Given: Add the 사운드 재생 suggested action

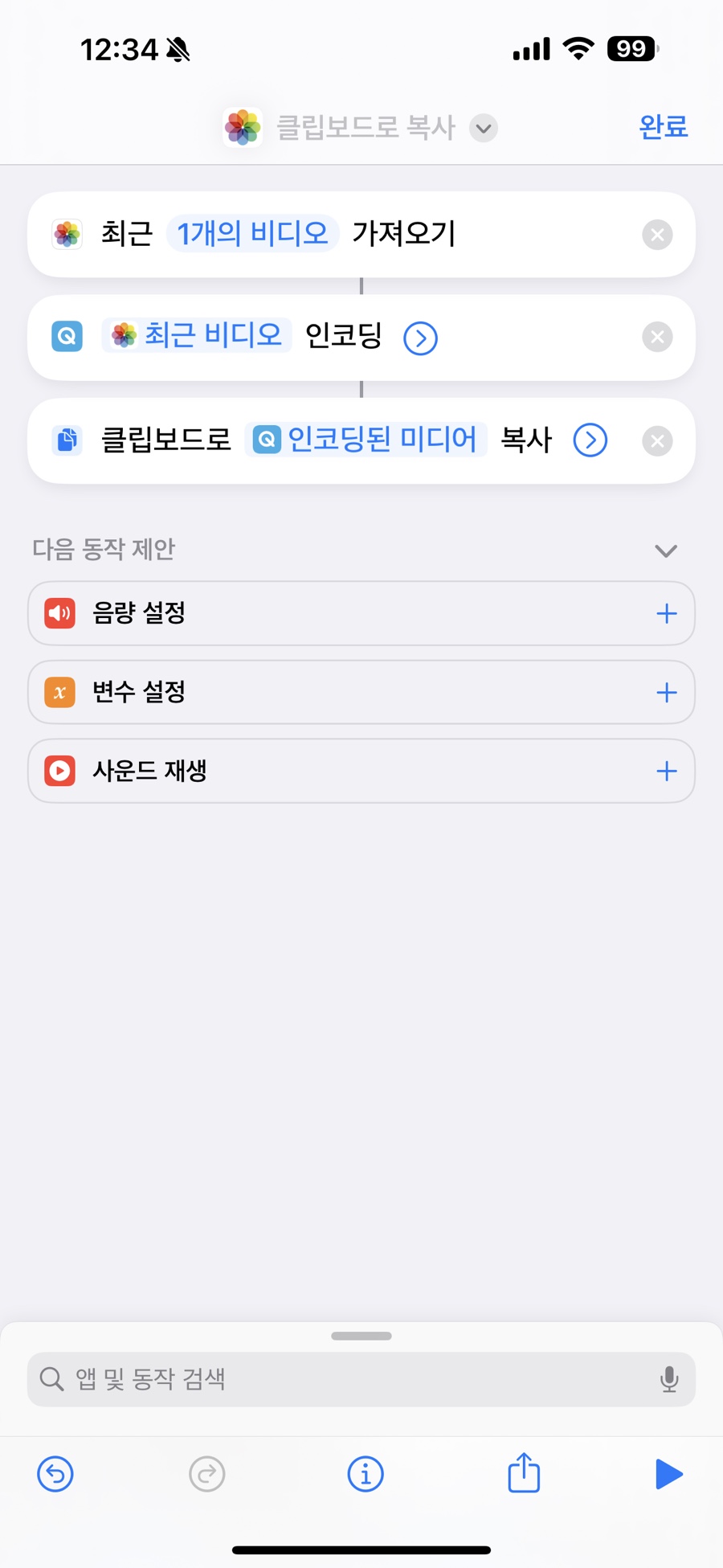Looking at the screenshot, I should point(667,772).
